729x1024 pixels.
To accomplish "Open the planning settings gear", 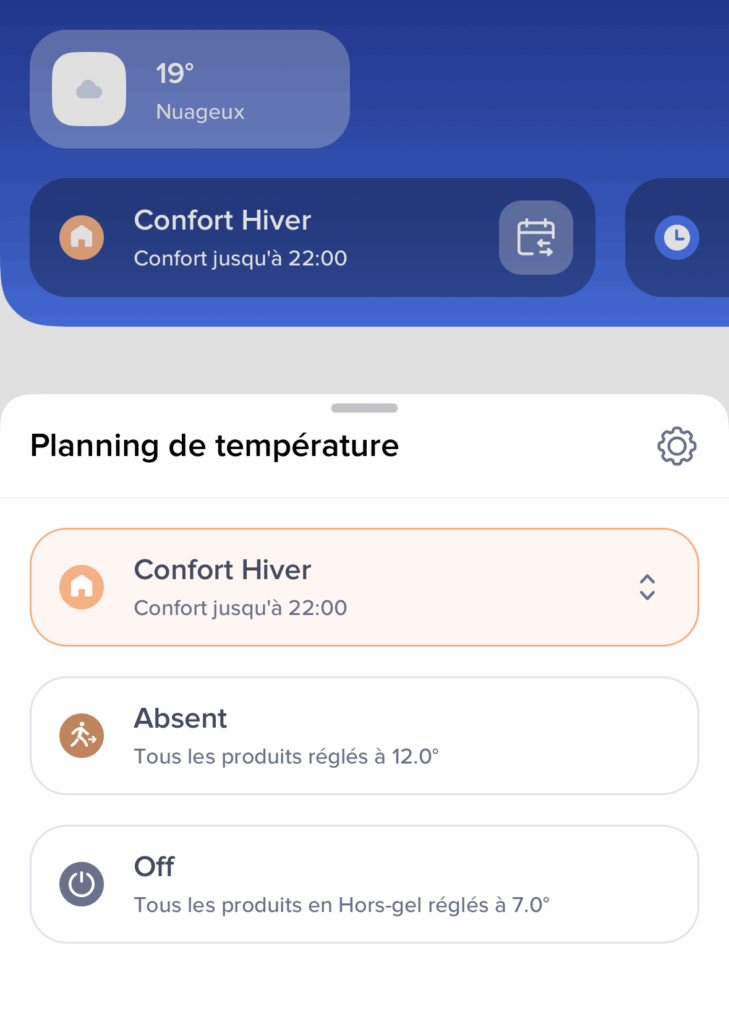I will click(x=677, y=446).
